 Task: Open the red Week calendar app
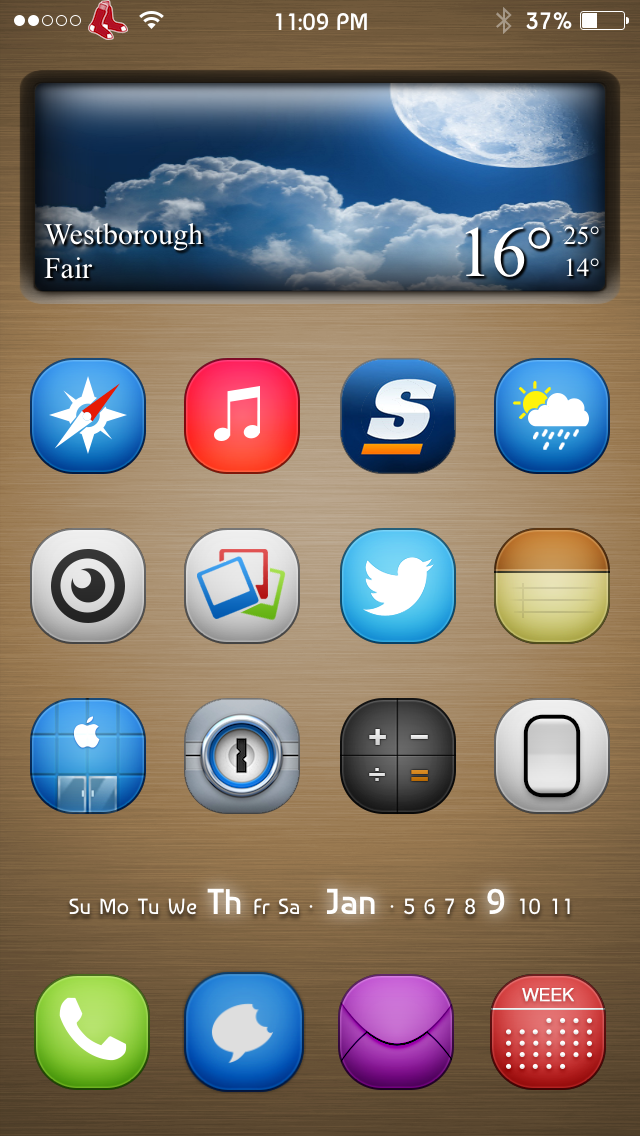tap(548, 1031)
